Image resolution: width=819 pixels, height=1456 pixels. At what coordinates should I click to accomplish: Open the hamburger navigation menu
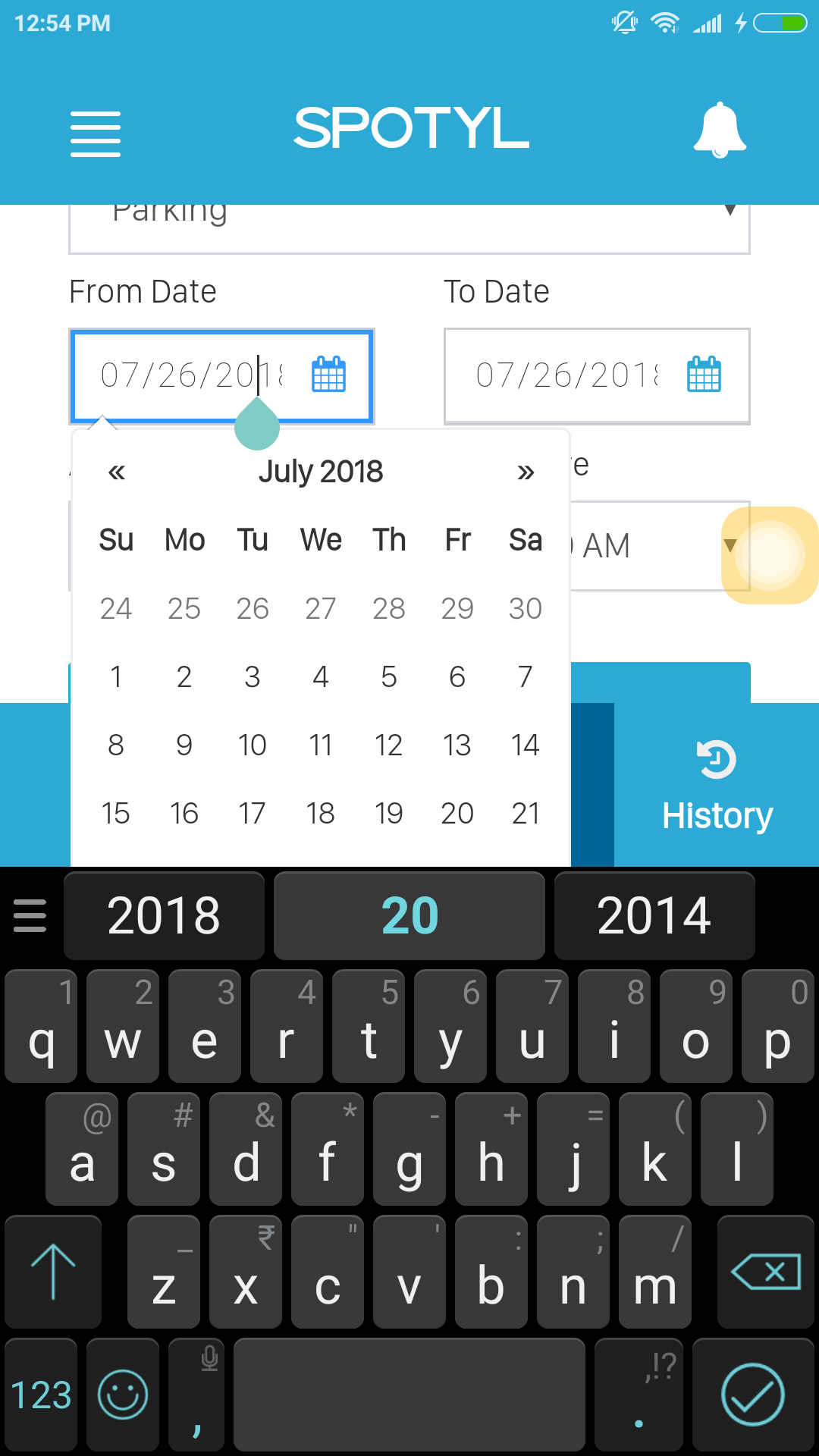point(96,133)
